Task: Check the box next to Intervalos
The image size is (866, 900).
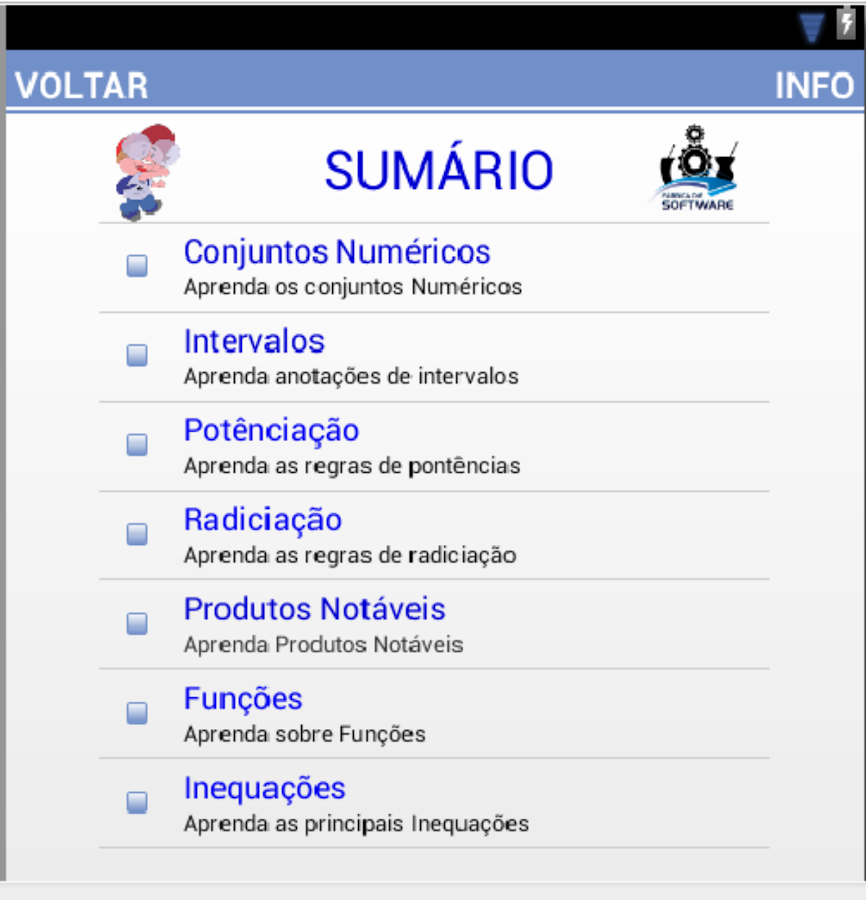Action: tap(137, 355)
